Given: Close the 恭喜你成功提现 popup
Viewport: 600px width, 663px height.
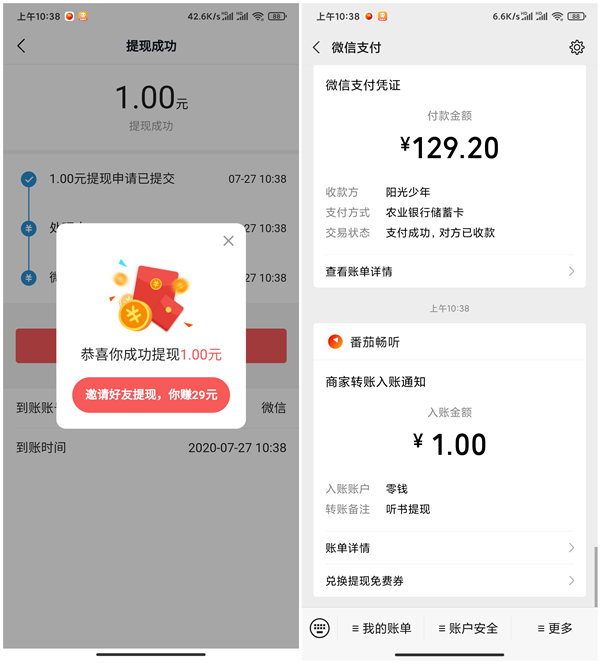Looking at the screenshot, I should pos(228,241).
